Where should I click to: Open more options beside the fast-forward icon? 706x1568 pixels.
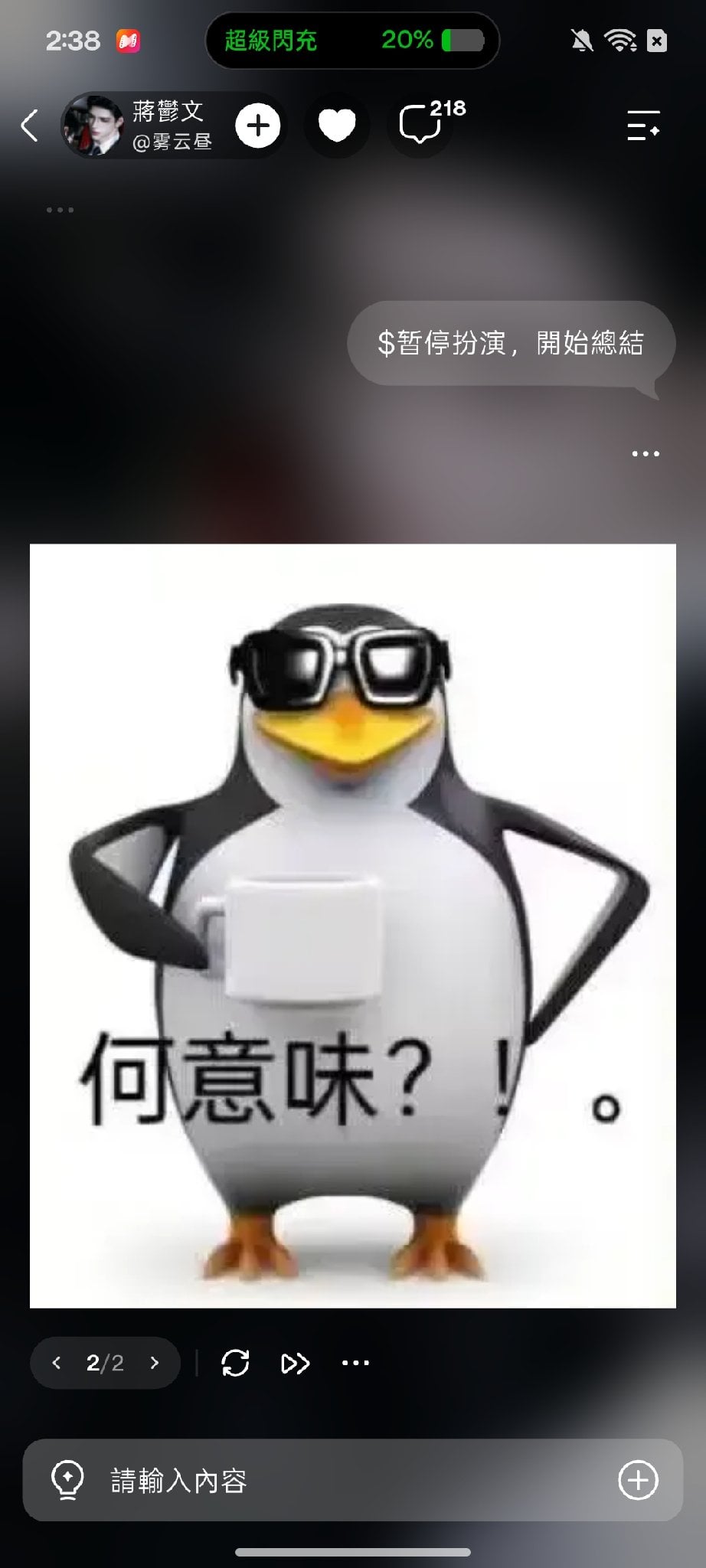click(x=355, y=1363)
